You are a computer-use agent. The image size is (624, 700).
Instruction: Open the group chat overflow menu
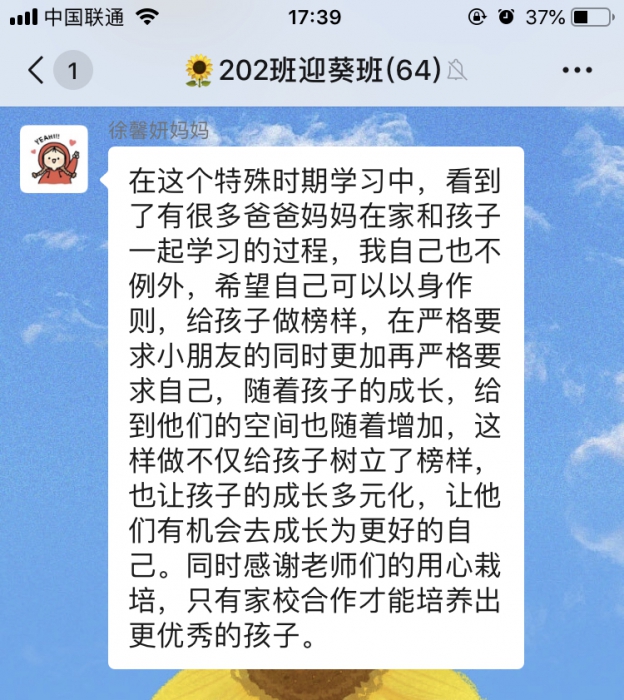(x=577, y=70)
